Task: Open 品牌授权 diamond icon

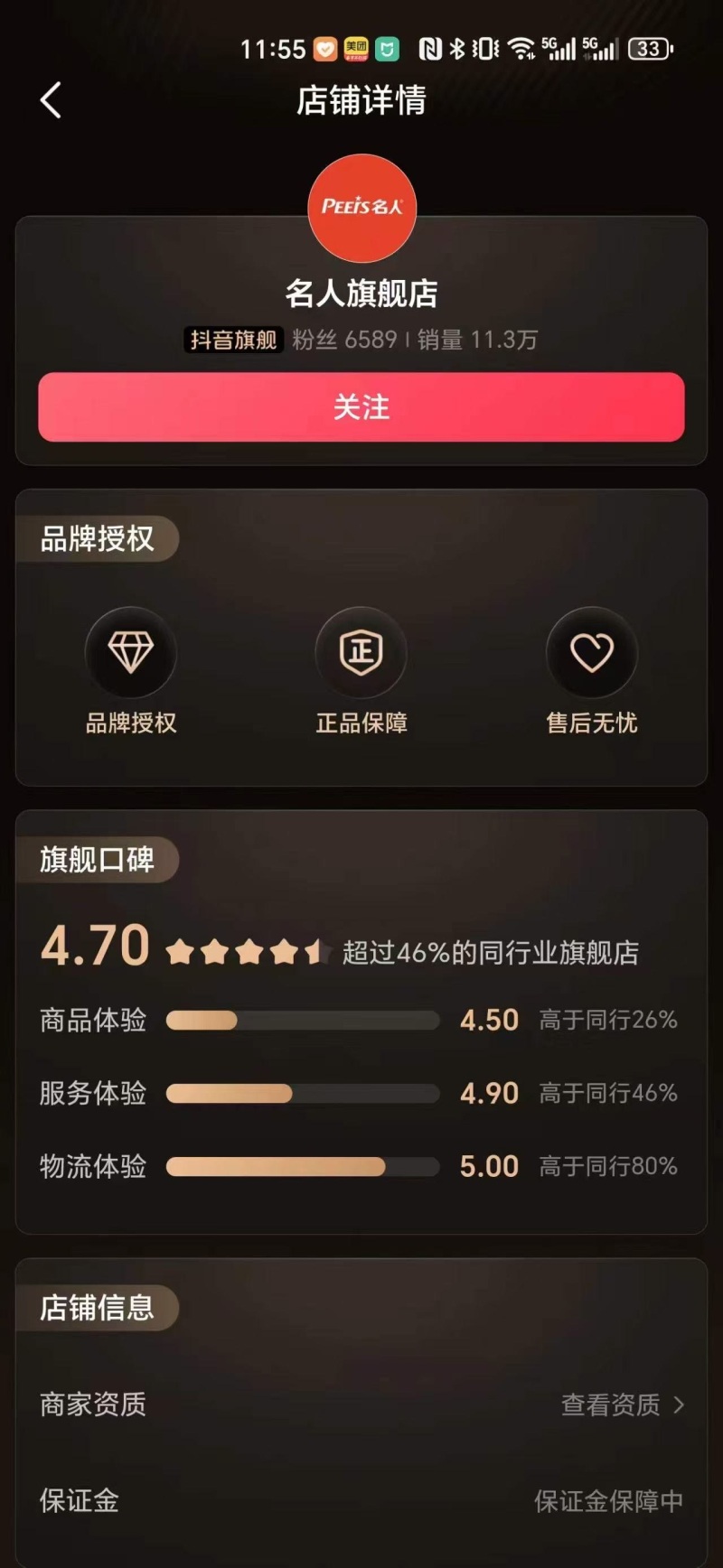Action: tap(131, 652)
